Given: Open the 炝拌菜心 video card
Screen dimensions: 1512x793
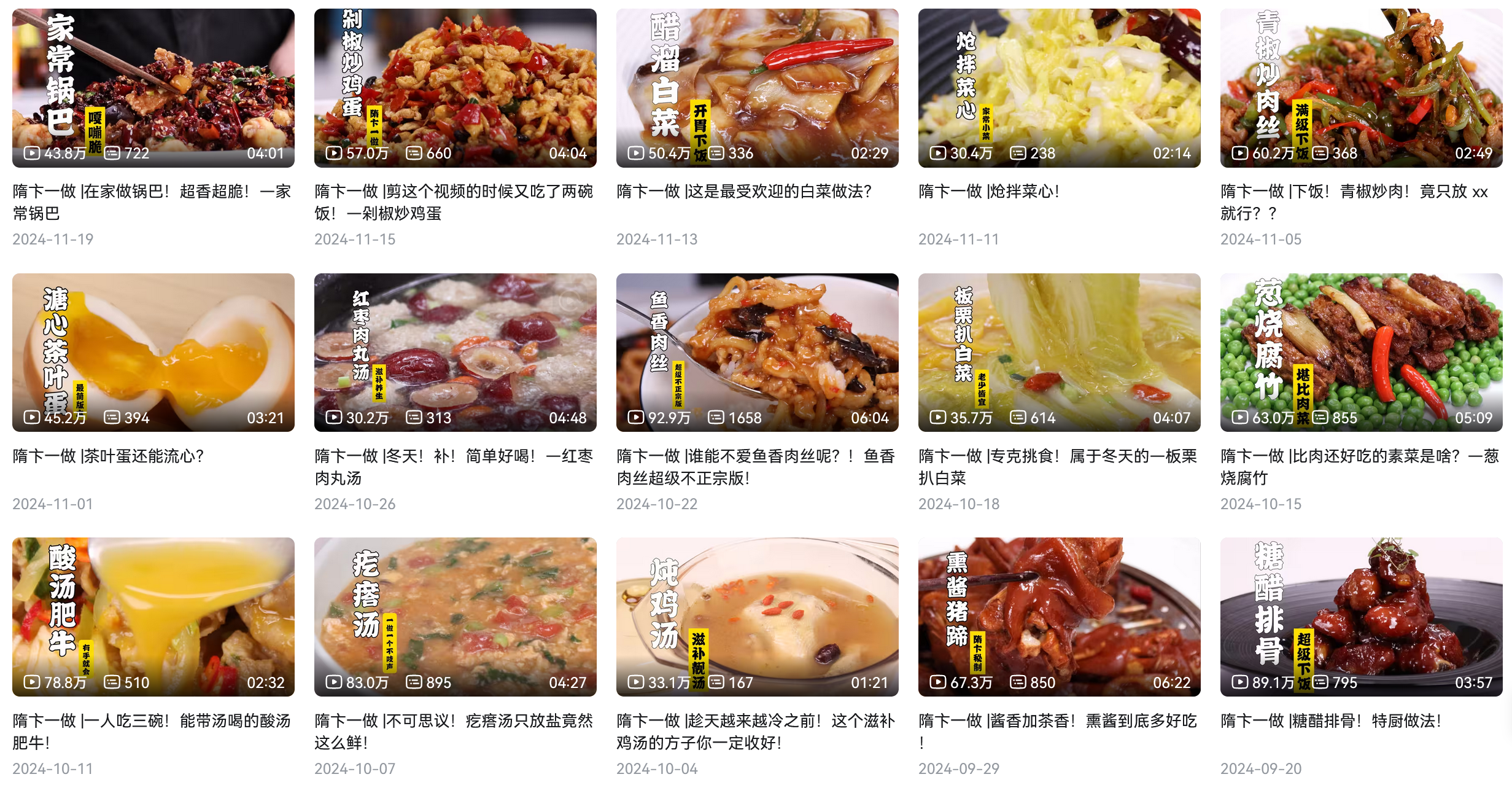Looking at the screenshot, I should (1059, 87).
